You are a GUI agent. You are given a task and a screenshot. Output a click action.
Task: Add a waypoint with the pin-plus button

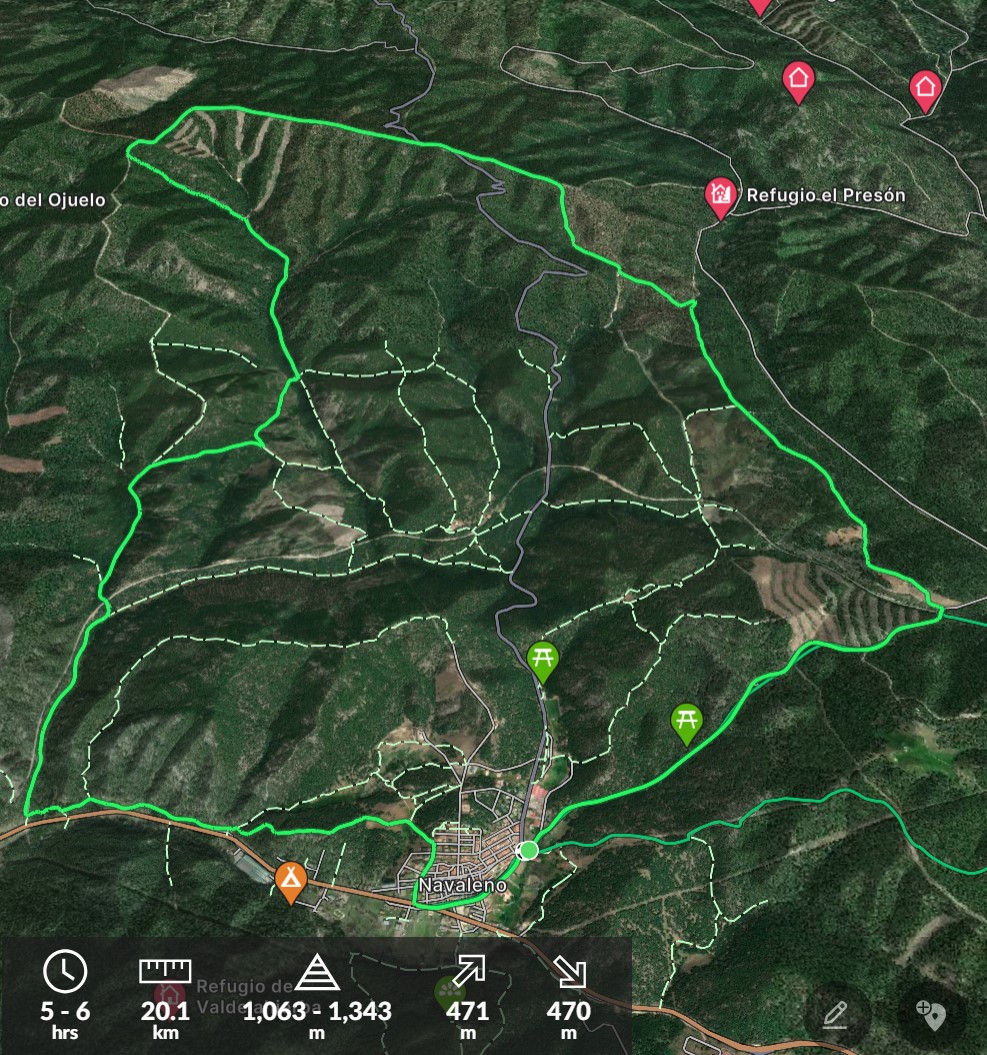[x=933, y=1016]
